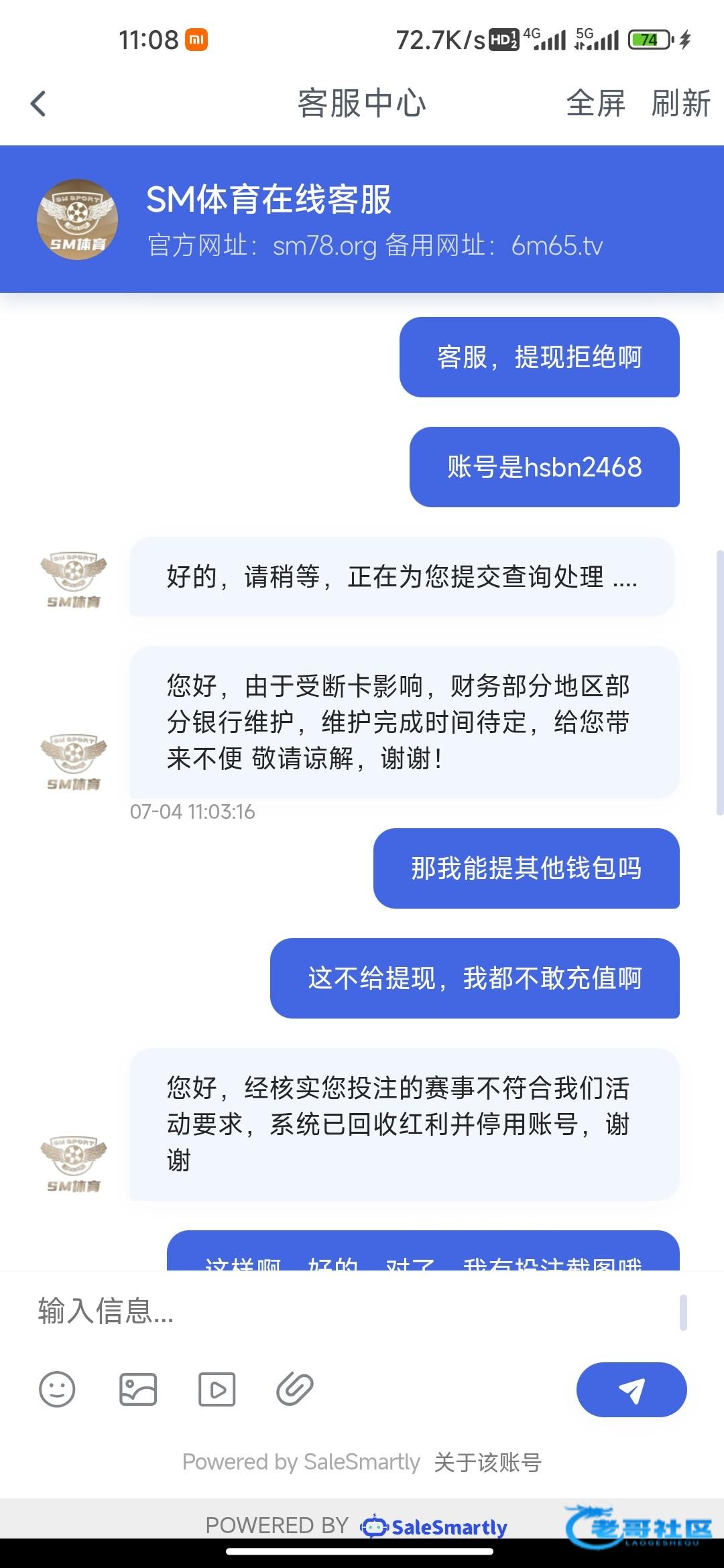
Task: Open the Powered by SaleSmartly link
Action: pos(301,1462)
